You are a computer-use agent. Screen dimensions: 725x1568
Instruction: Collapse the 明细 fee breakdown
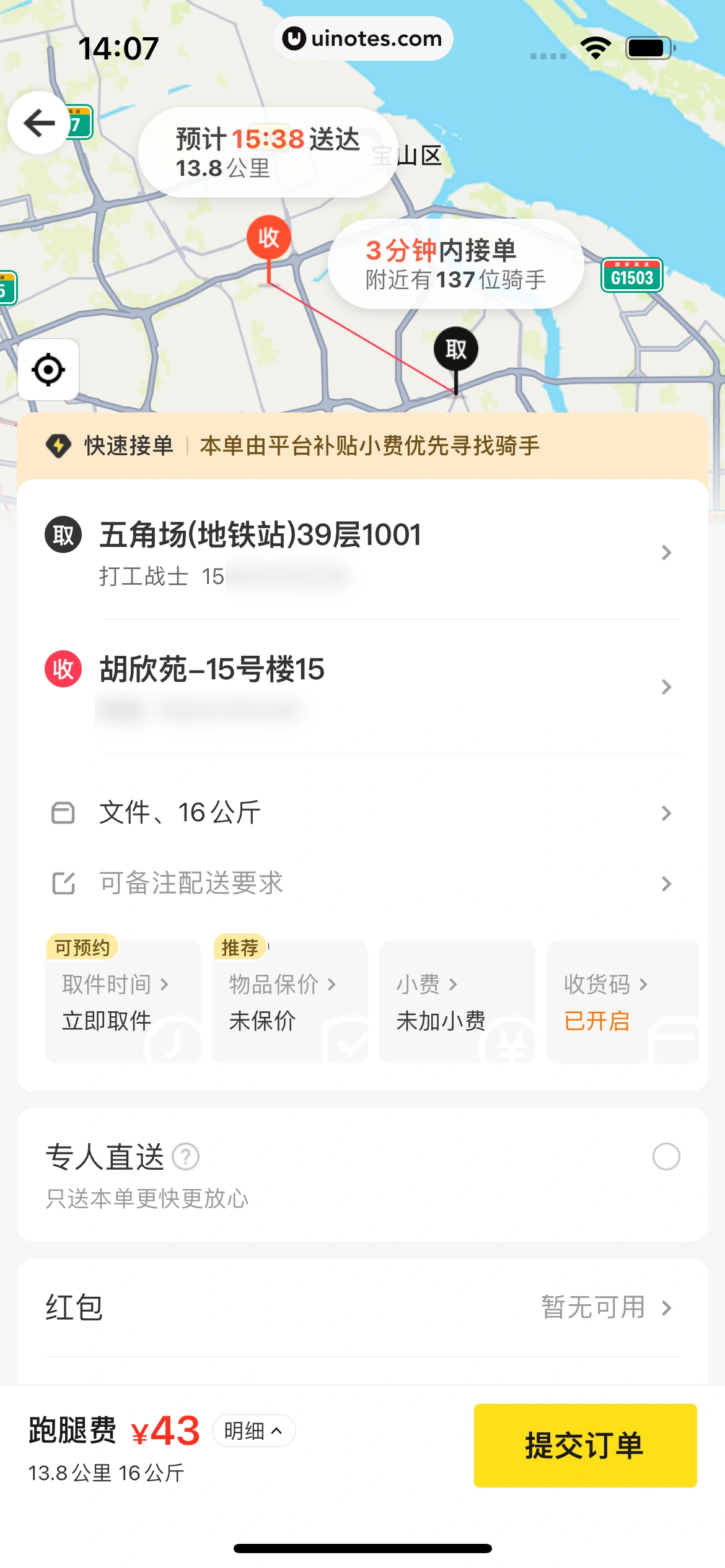pyautogui.click(x=254, y=1431)
